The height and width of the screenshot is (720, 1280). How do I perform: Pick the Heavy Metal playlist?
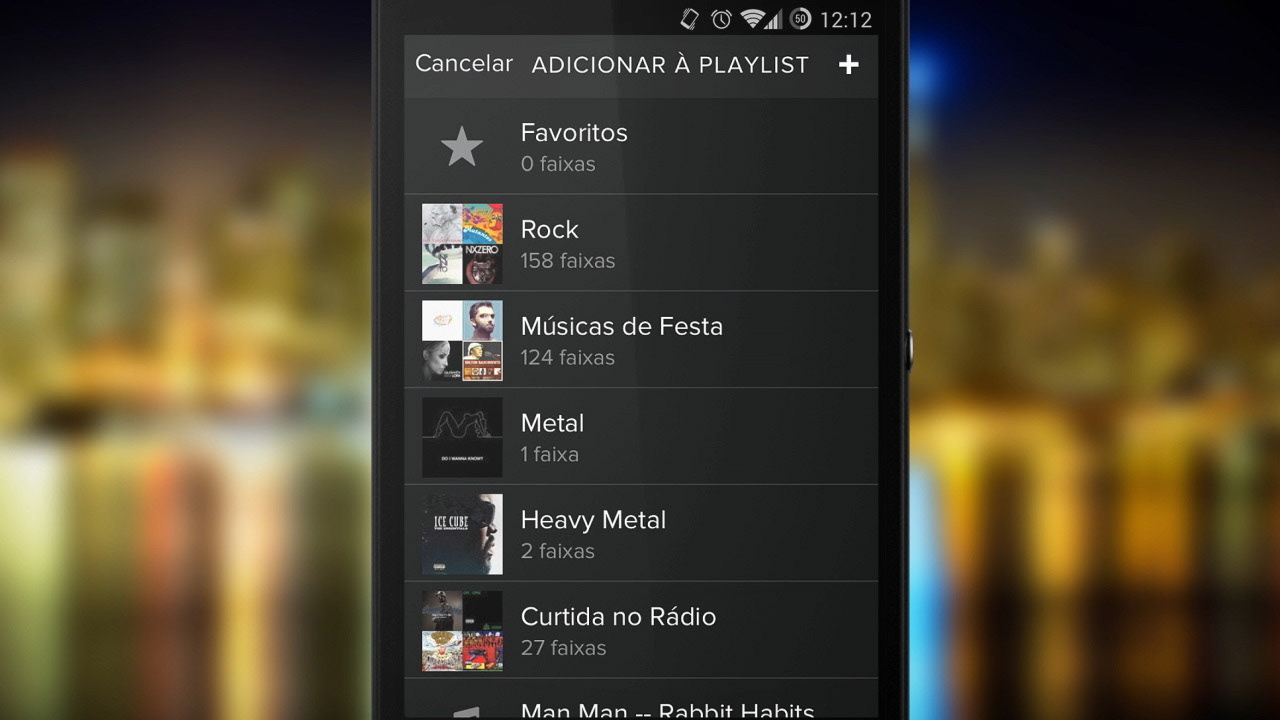641,534
